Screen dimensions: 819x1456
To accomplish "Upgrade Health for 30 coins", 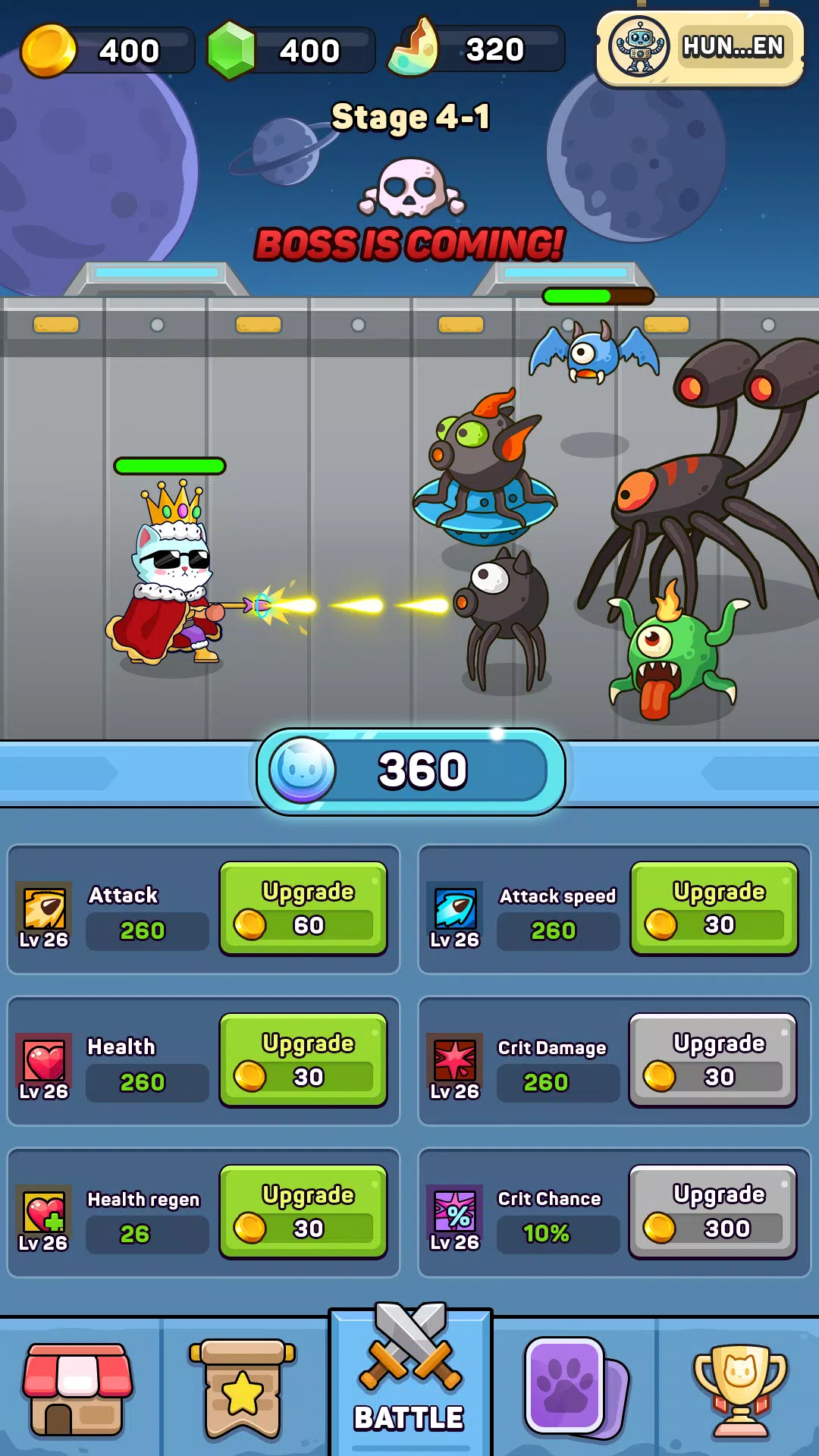I will (303, 1059).
